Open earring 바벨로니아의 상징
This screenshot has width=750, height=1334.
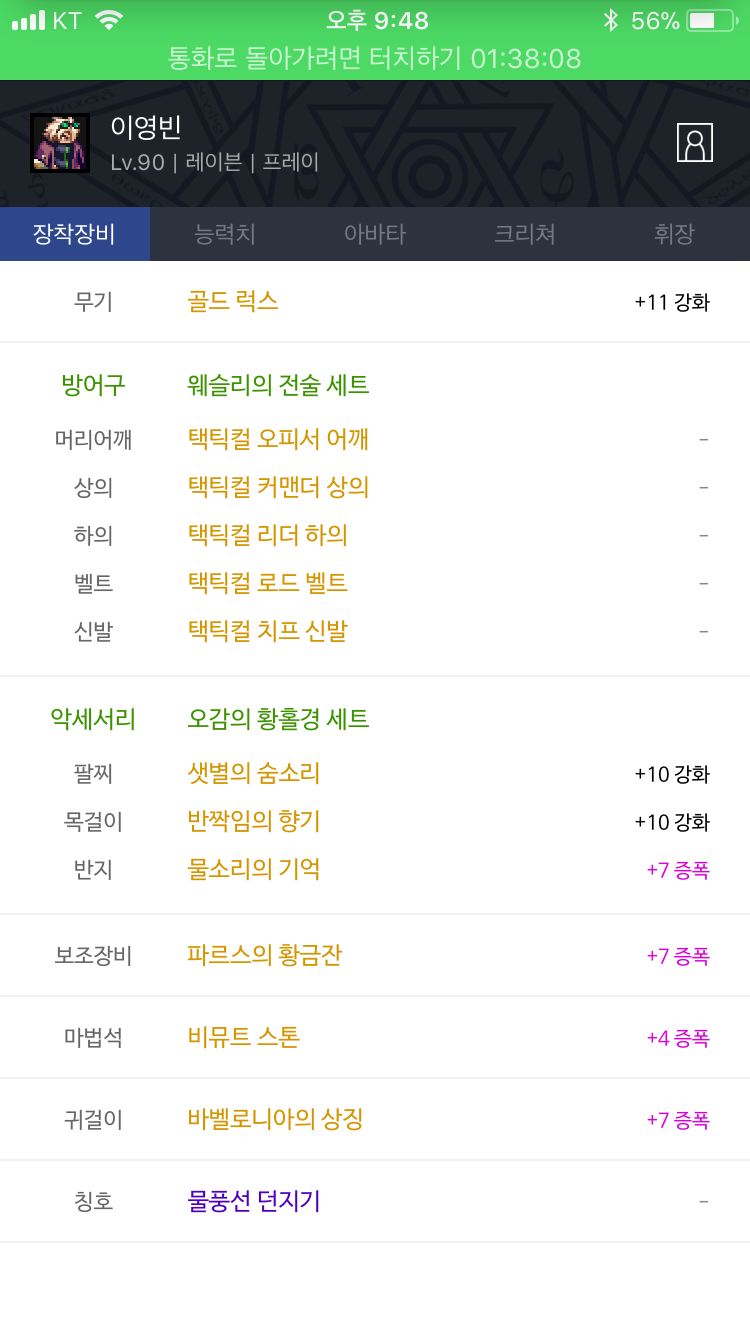275,1119
